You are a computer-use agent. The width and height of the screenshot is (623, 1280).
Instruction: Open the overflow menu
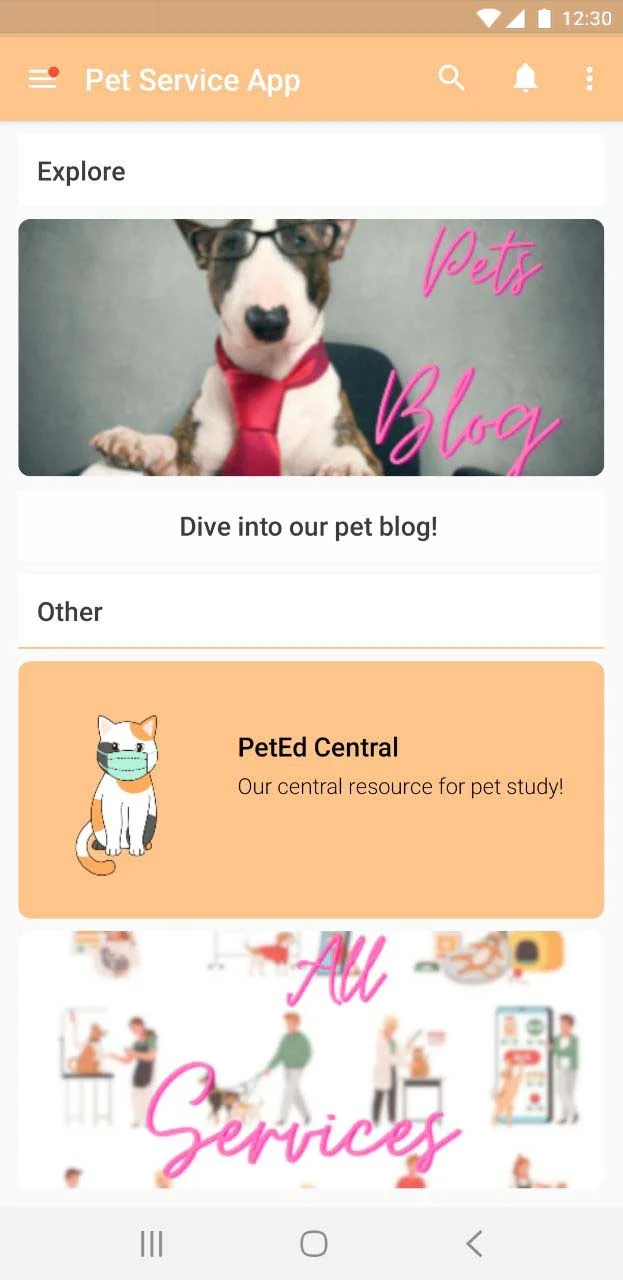point(589,79)
